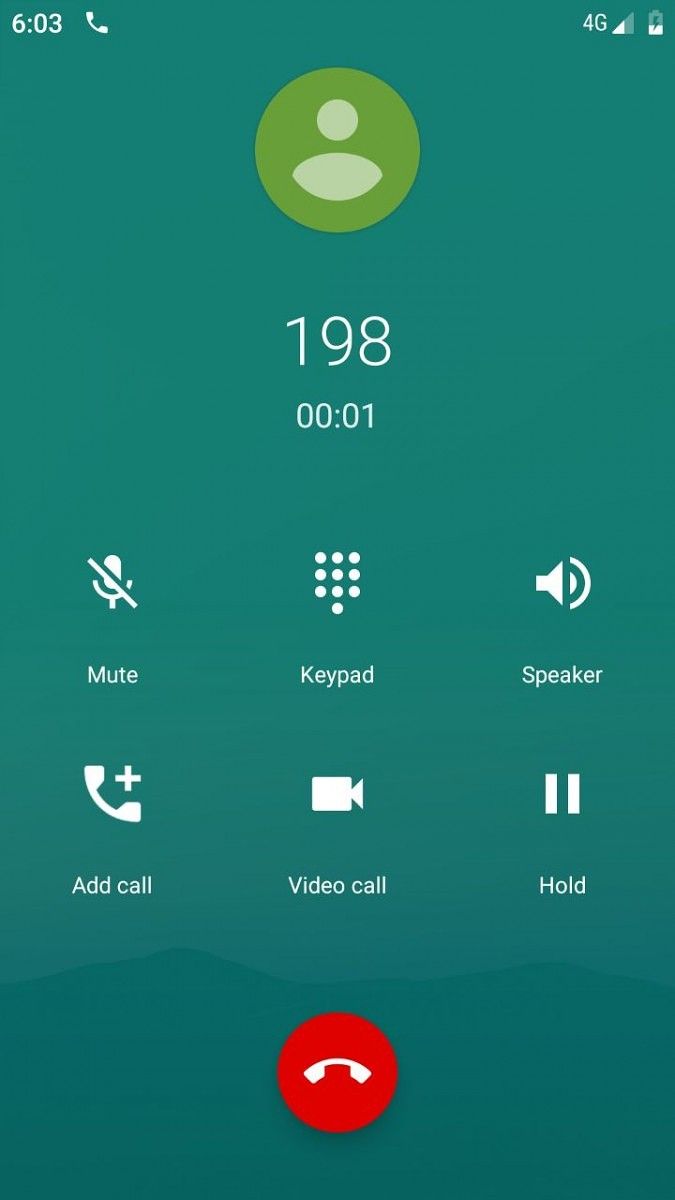
Task: Switch to a video call
Action: click(x=337, y=794)
